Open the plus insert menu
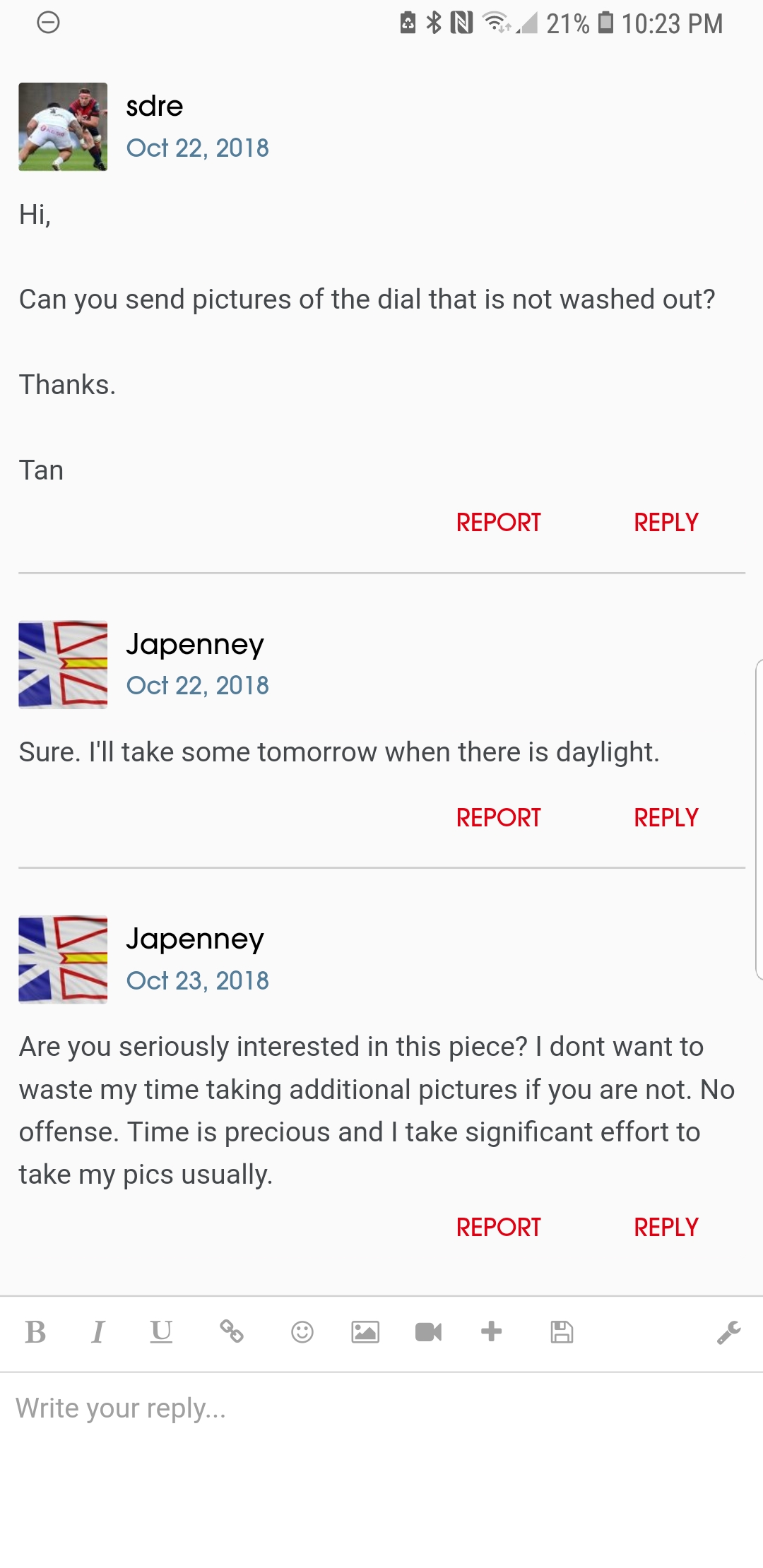The width and height of the screenshot is (763, 1568). [491, 1332]
